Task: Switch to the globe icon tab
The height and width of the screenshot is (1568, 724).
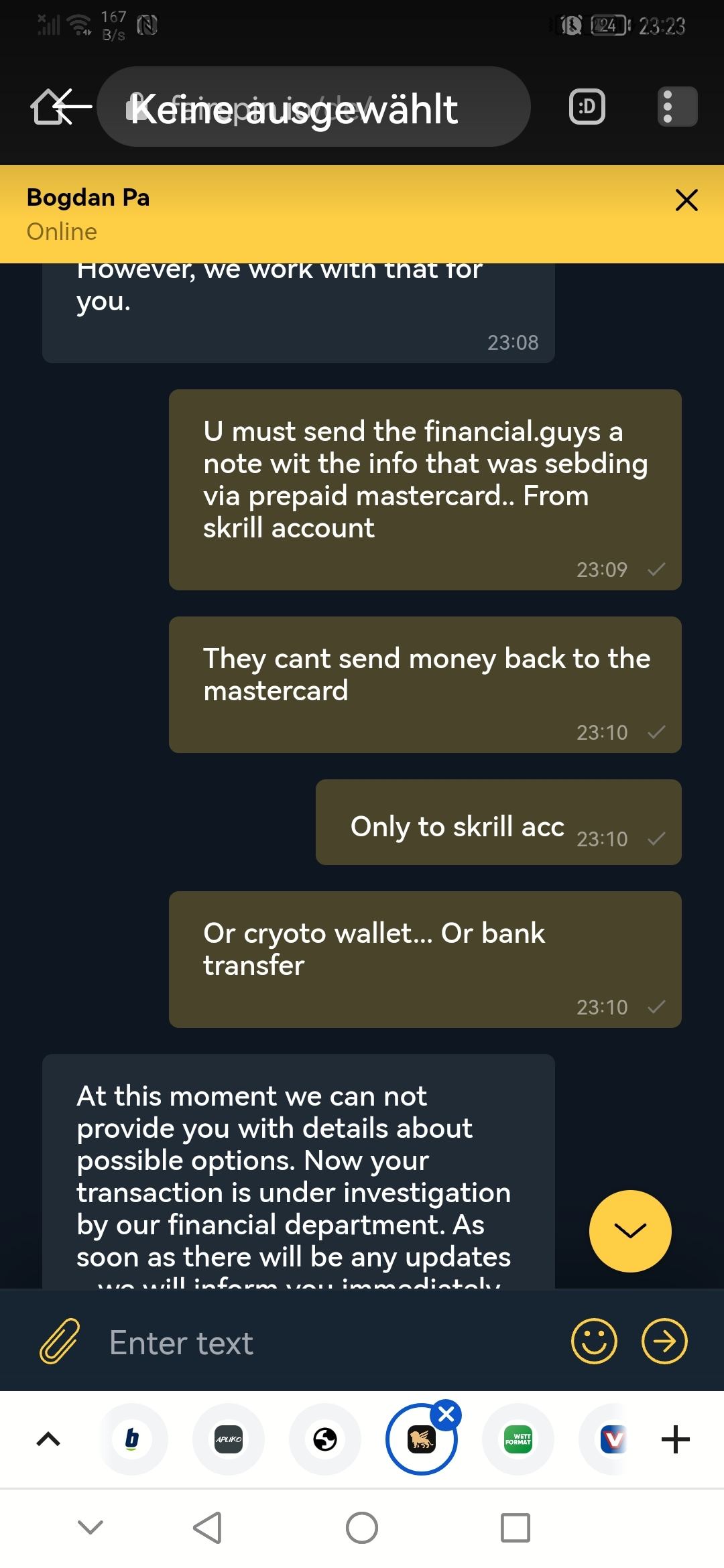Action: [325, 1439]
